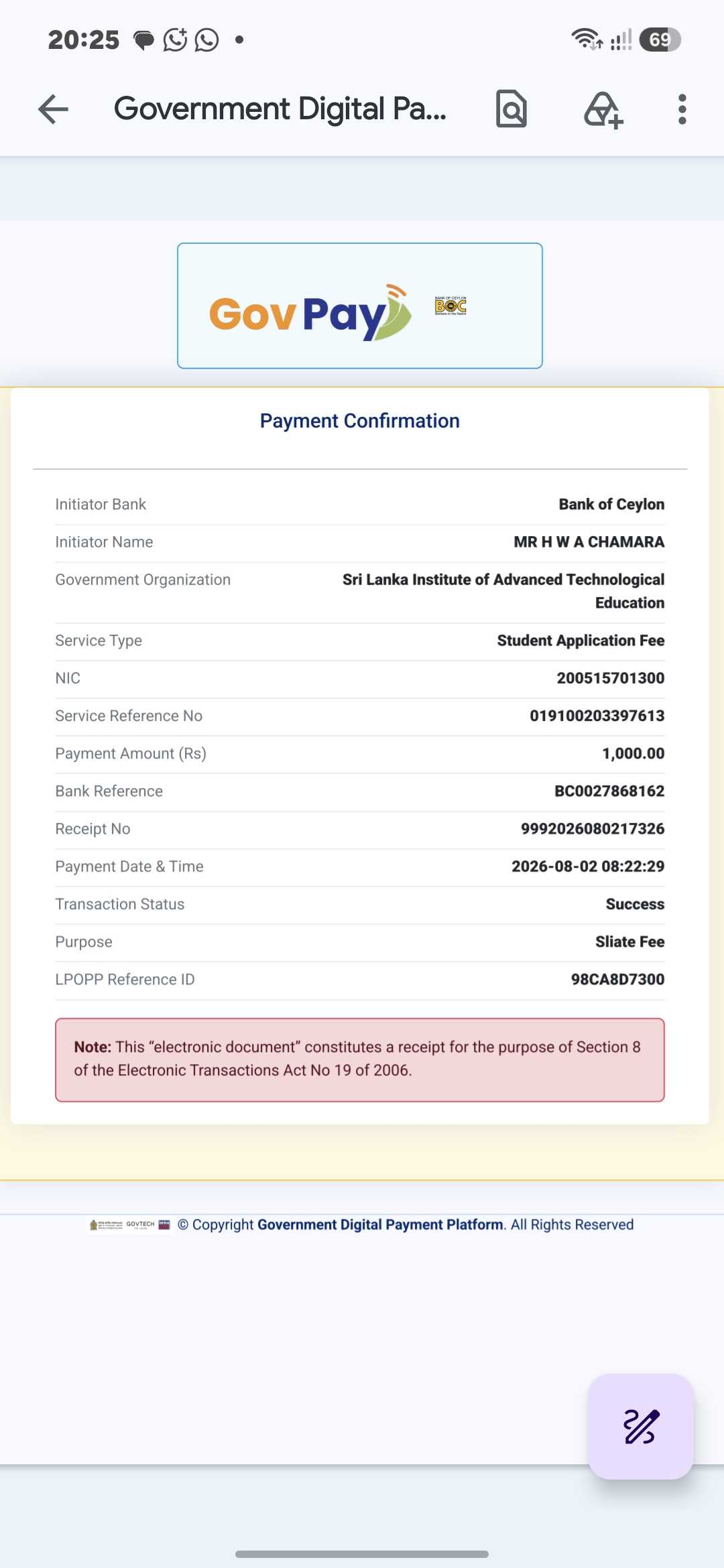724x1568 pixels.
Task: Open the three-dot overflow menu
Action: tap(682, 109)
